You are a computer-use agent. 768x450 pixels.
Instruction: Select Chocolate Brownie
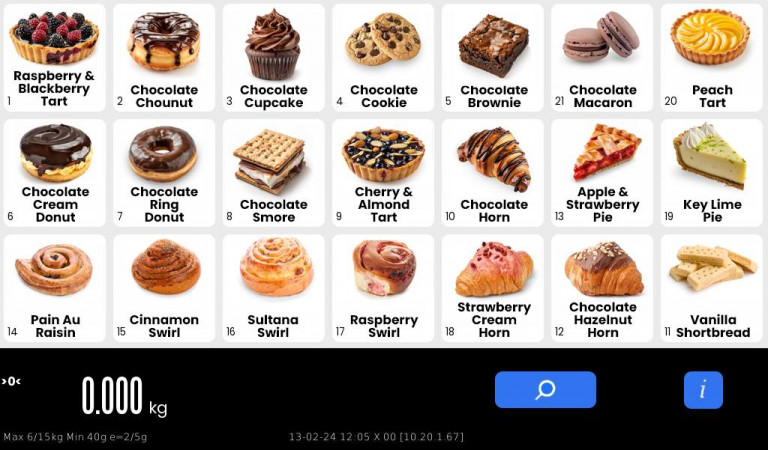[493, 58]
